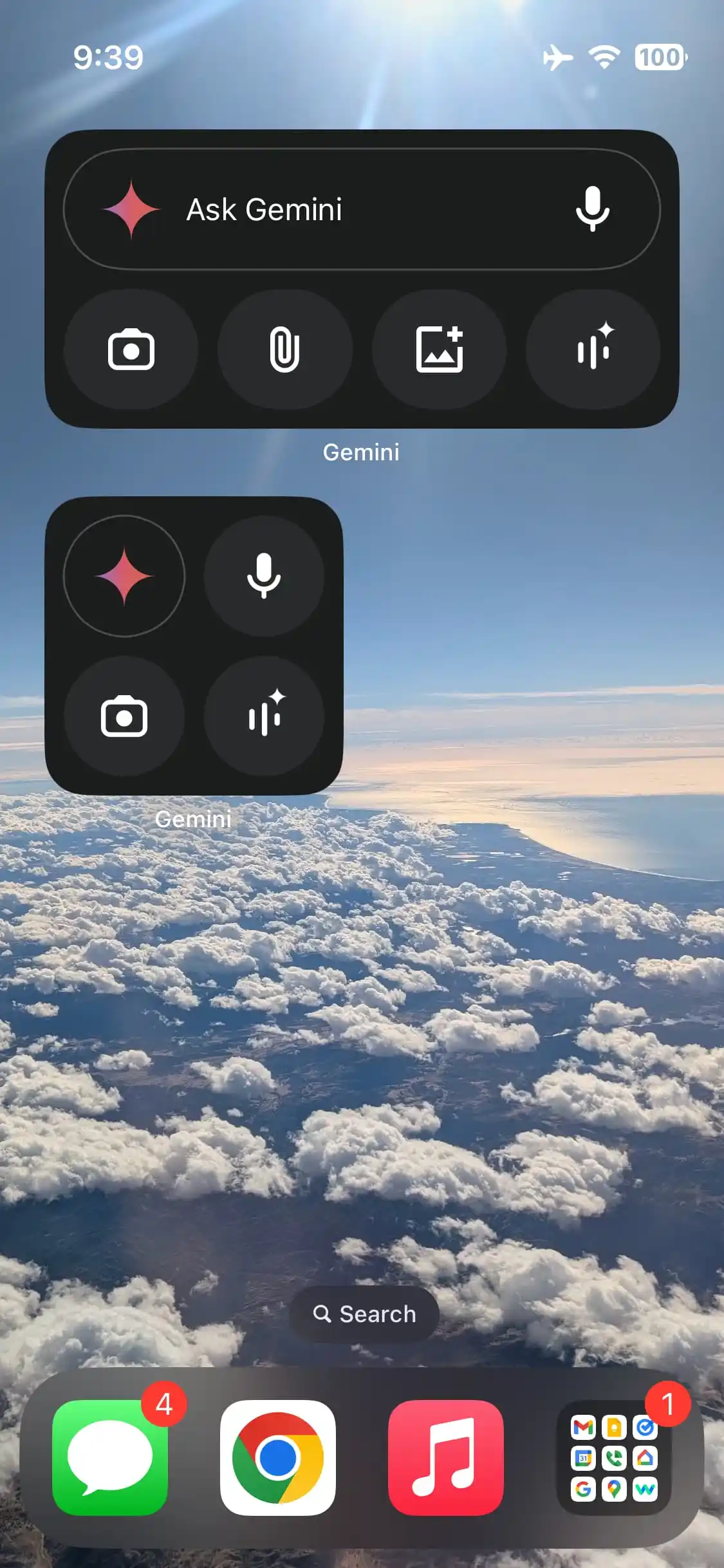Tap the microphone icon in the Ask Gemini bar
This screenshot has width=724, height=1568.
593,210
